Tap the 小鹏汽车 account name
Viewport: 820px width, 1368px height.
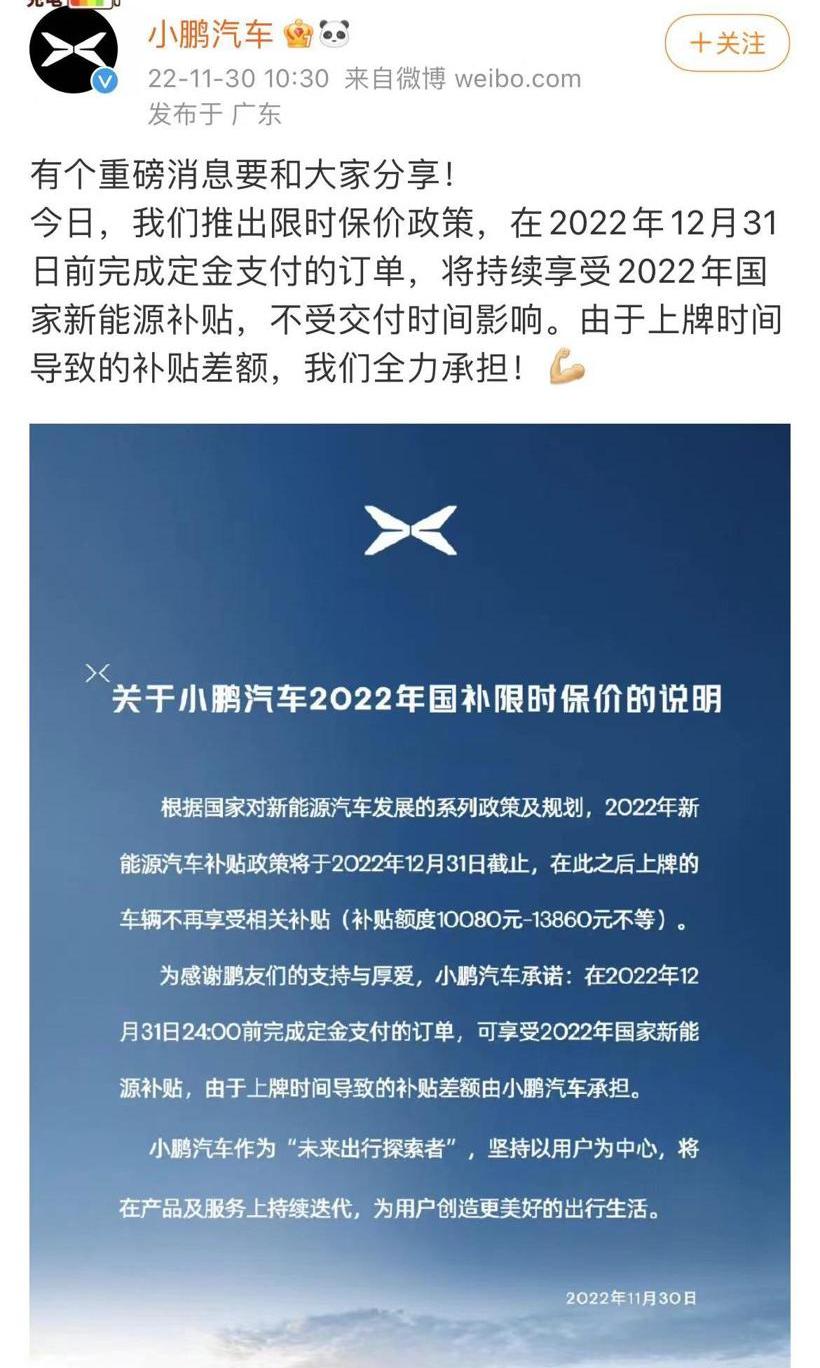210,36
